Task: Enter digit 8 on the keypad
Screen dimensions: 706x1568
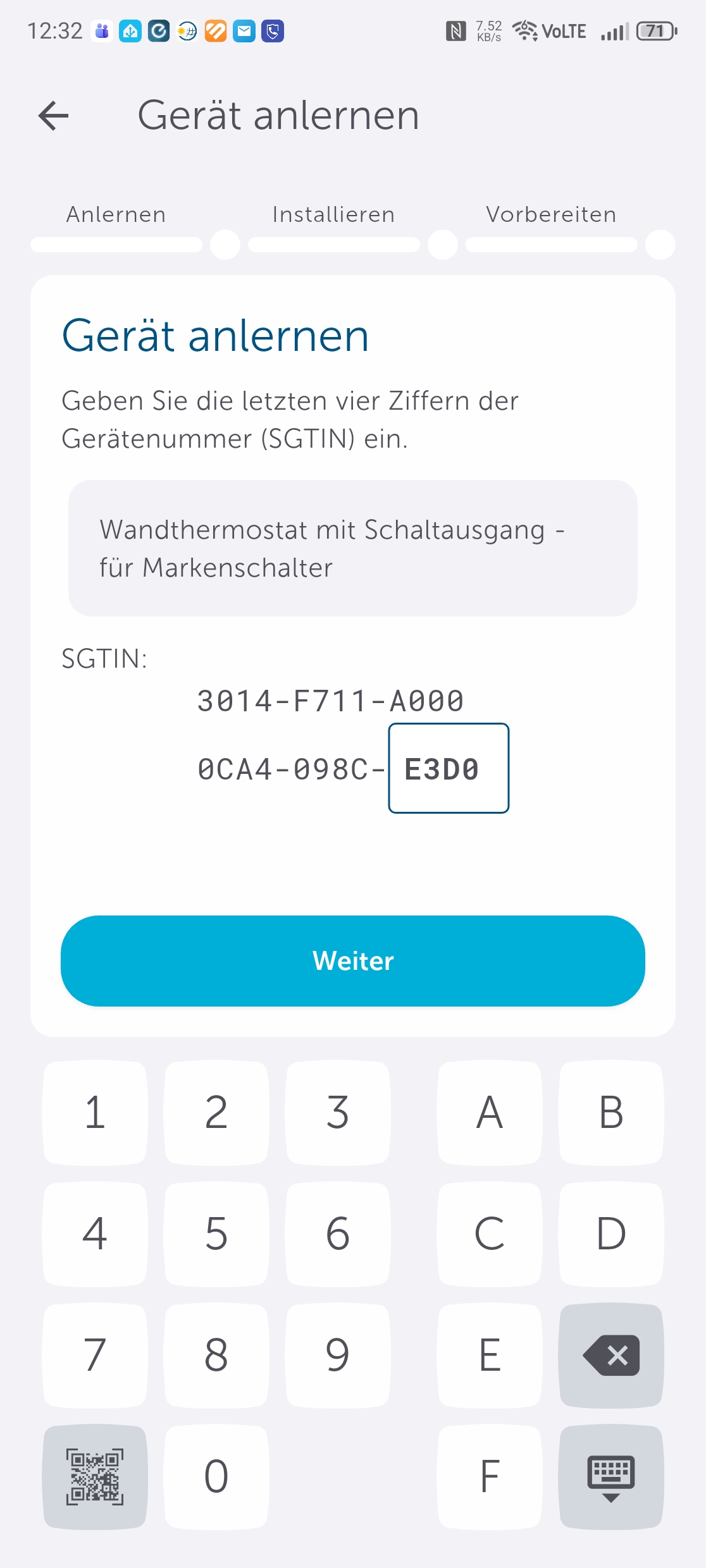Action: (x=216, y=1355)
